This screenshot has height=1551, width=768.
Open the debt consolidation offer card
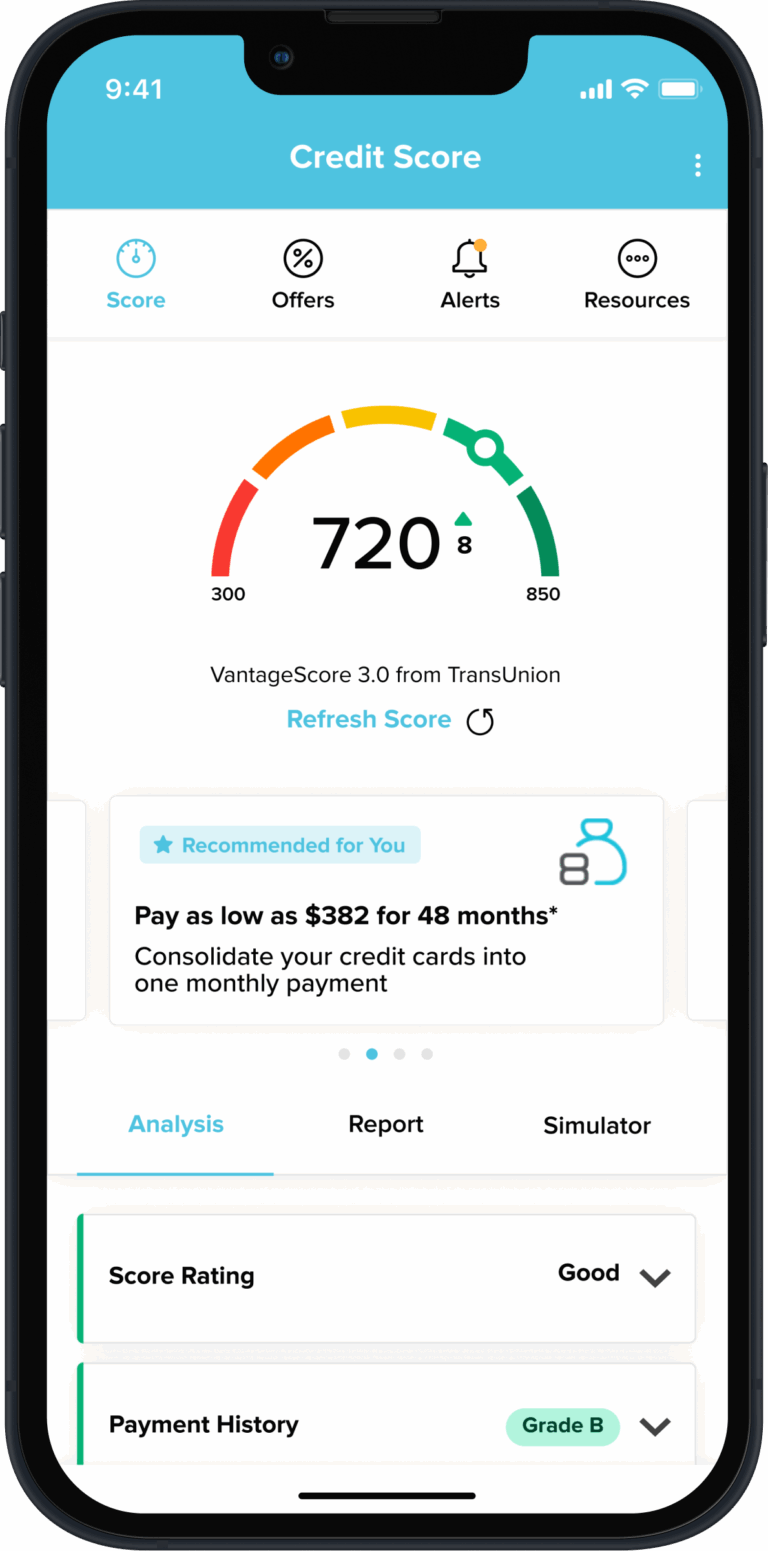pos(386,910)
